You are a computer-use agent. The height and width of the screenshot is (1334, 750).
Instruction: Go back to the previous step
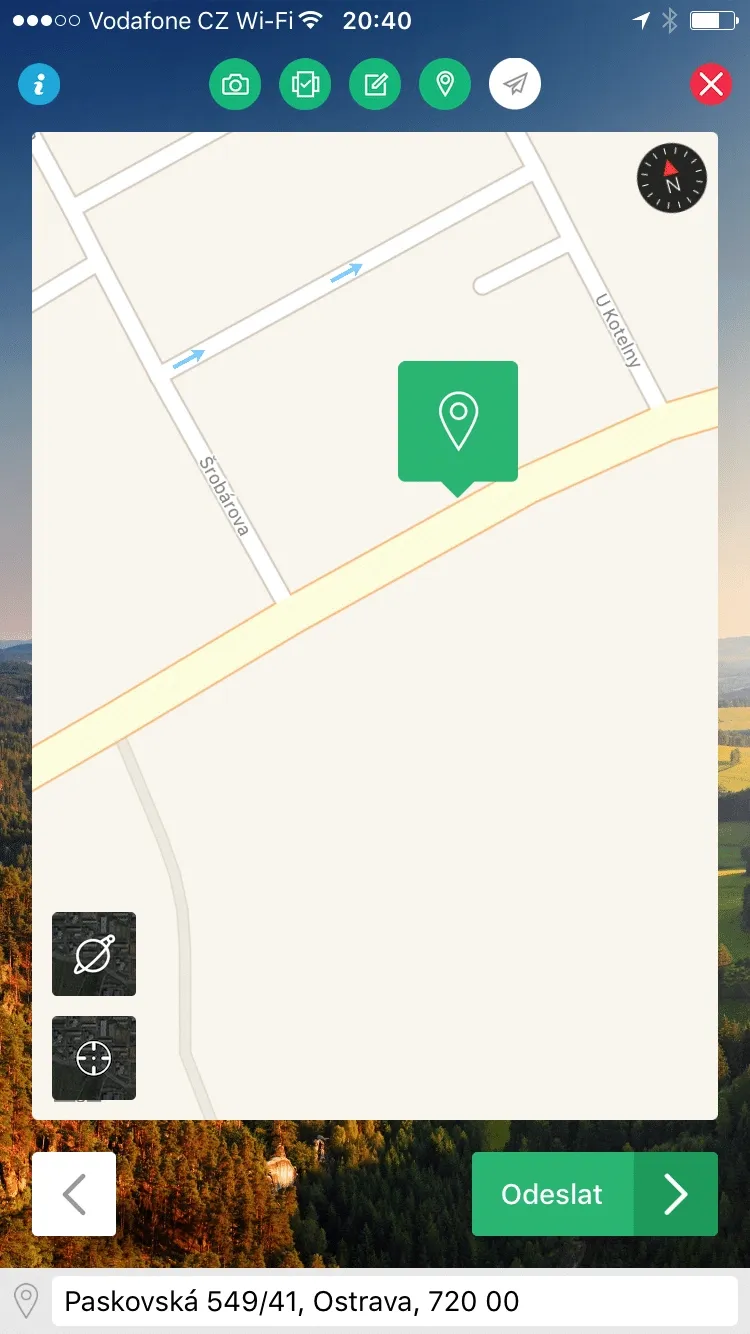(74, 1194)
